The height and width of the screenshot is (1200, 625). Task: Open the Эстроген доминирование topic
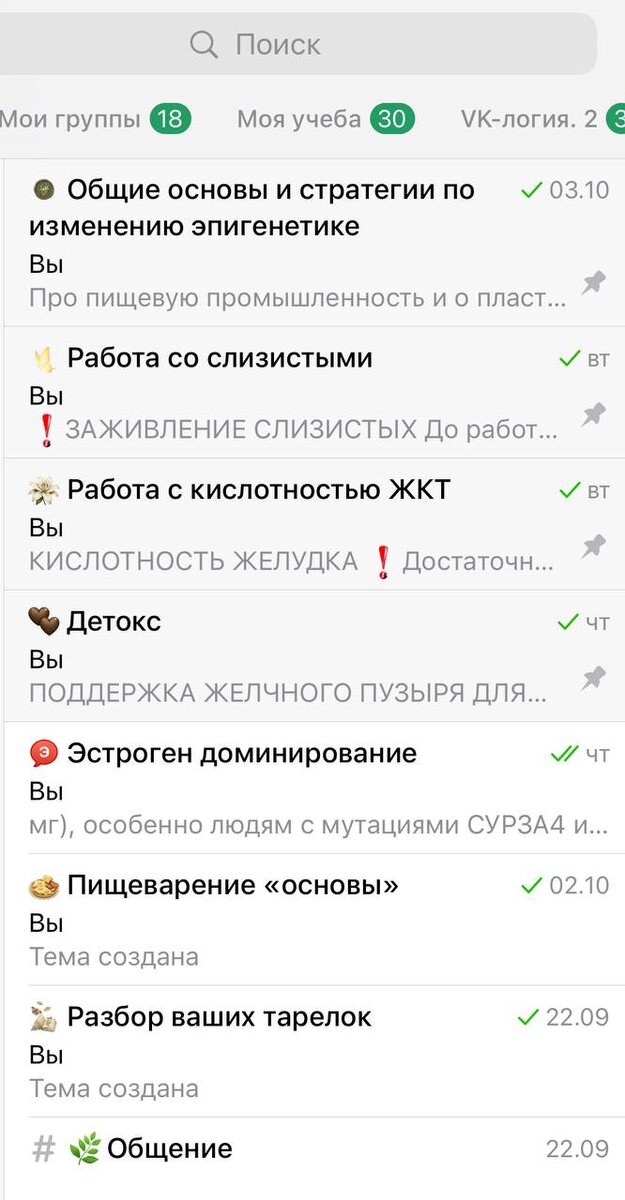pyautogui.click(x=314, y=788)
